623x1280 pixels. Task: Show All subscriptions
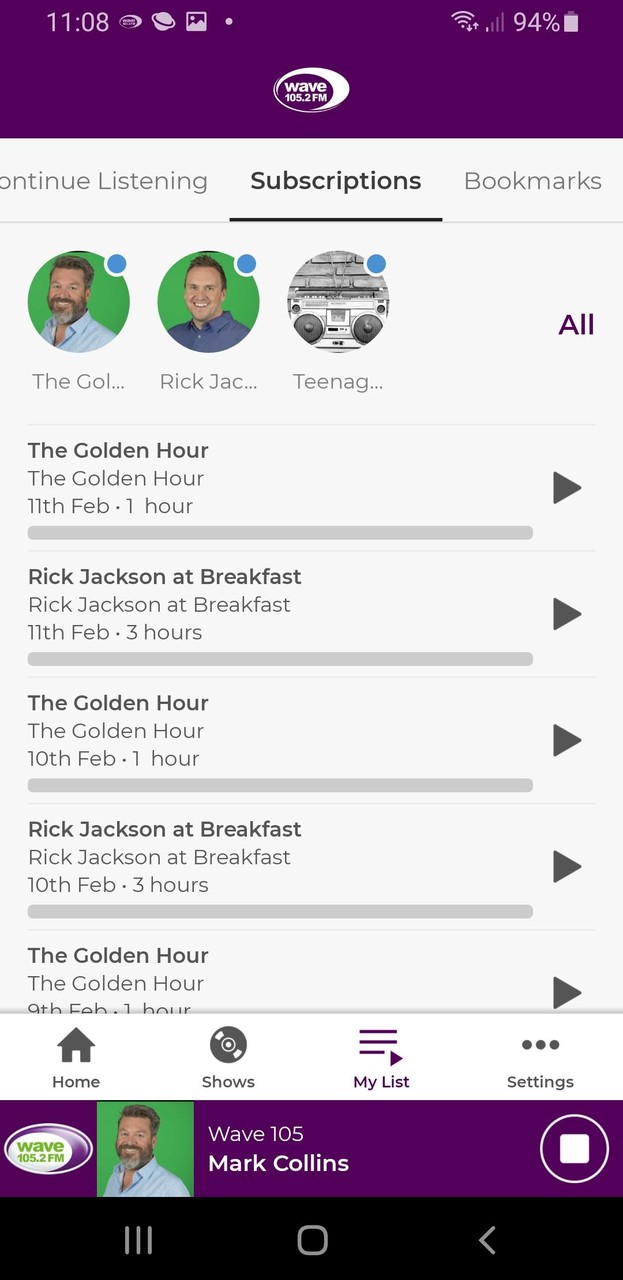[x=576, y=324]
